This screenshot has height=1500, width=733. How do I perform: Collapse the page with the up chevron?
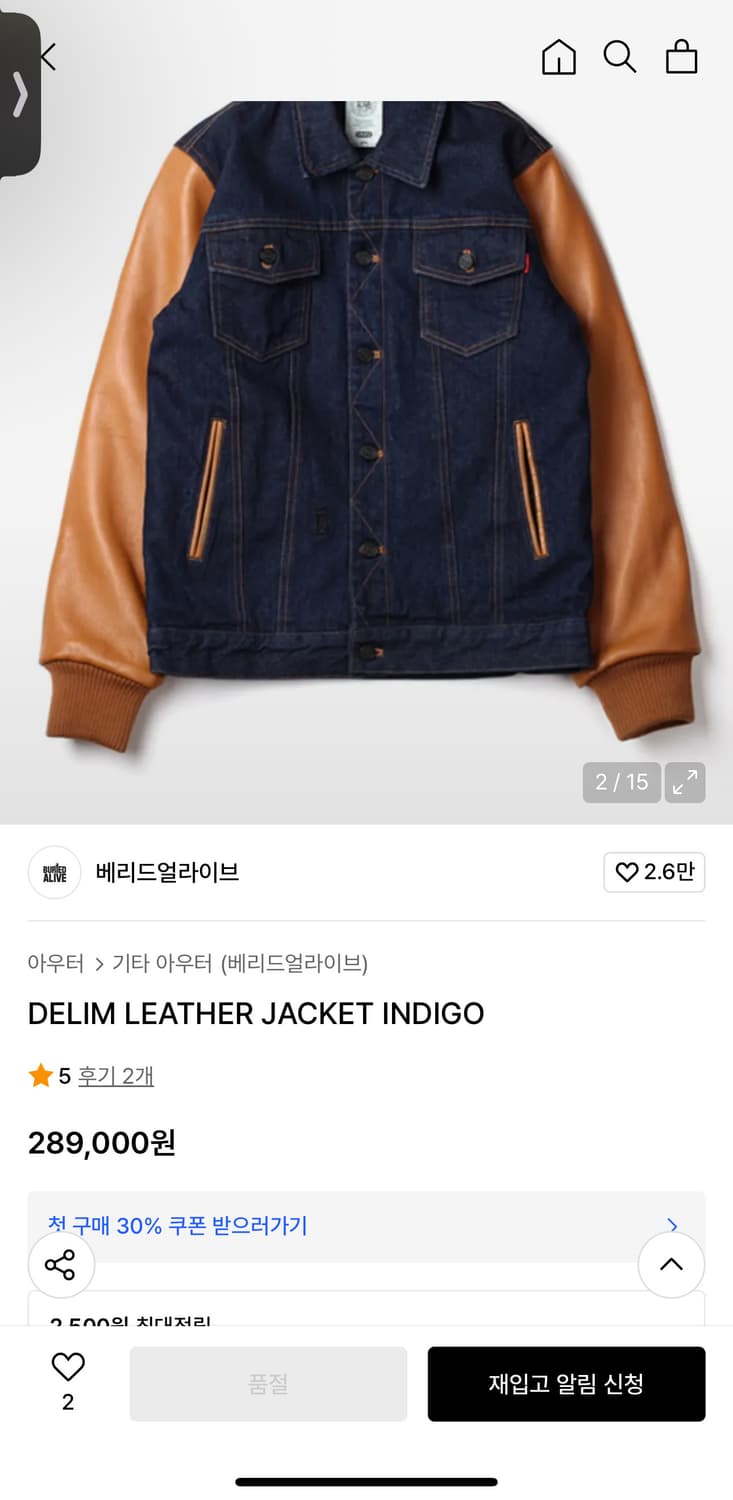point(671,1265)
